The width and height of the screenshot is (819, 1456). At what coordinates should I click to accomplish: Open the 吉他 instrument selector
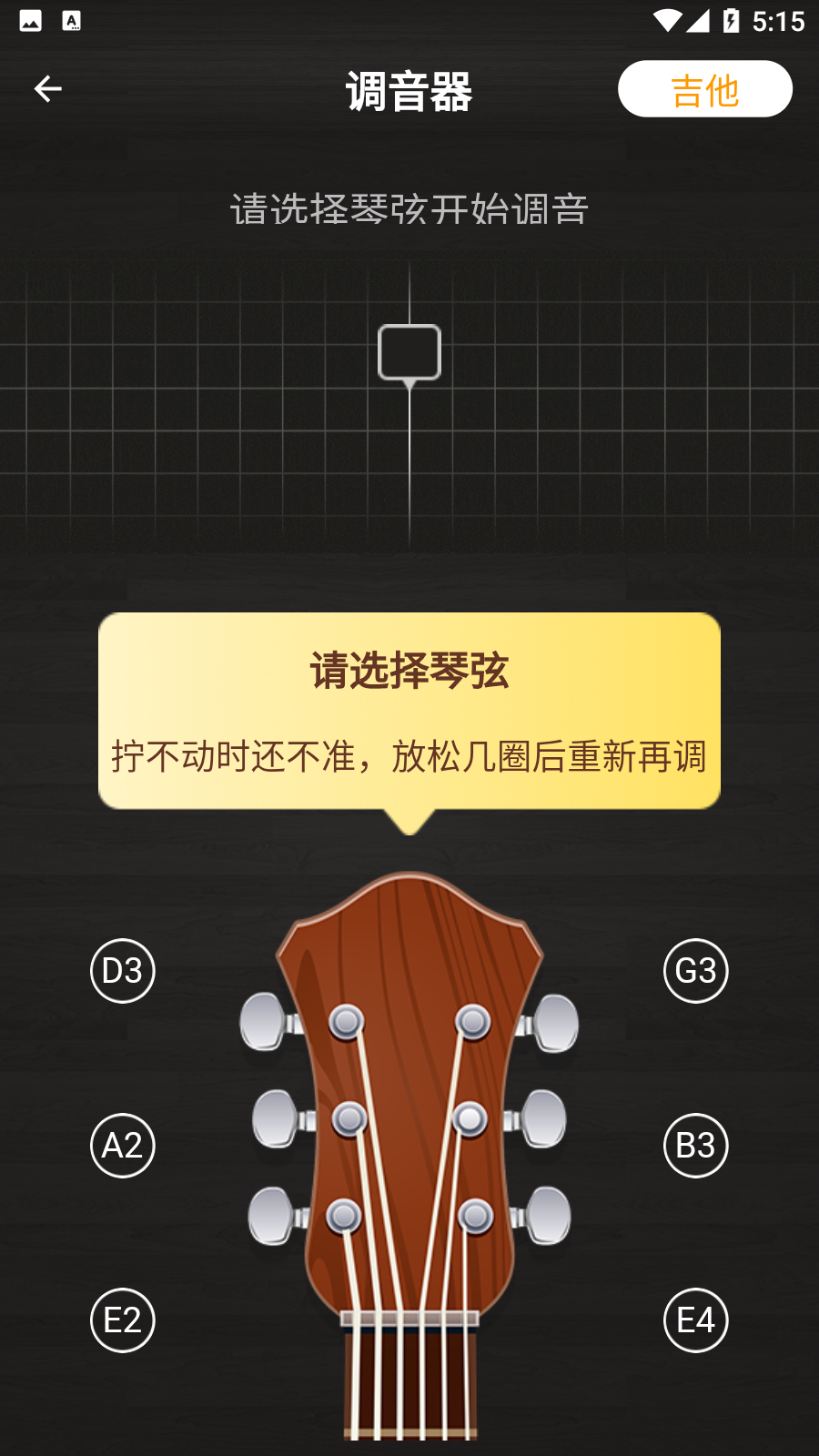coord(705,88)
